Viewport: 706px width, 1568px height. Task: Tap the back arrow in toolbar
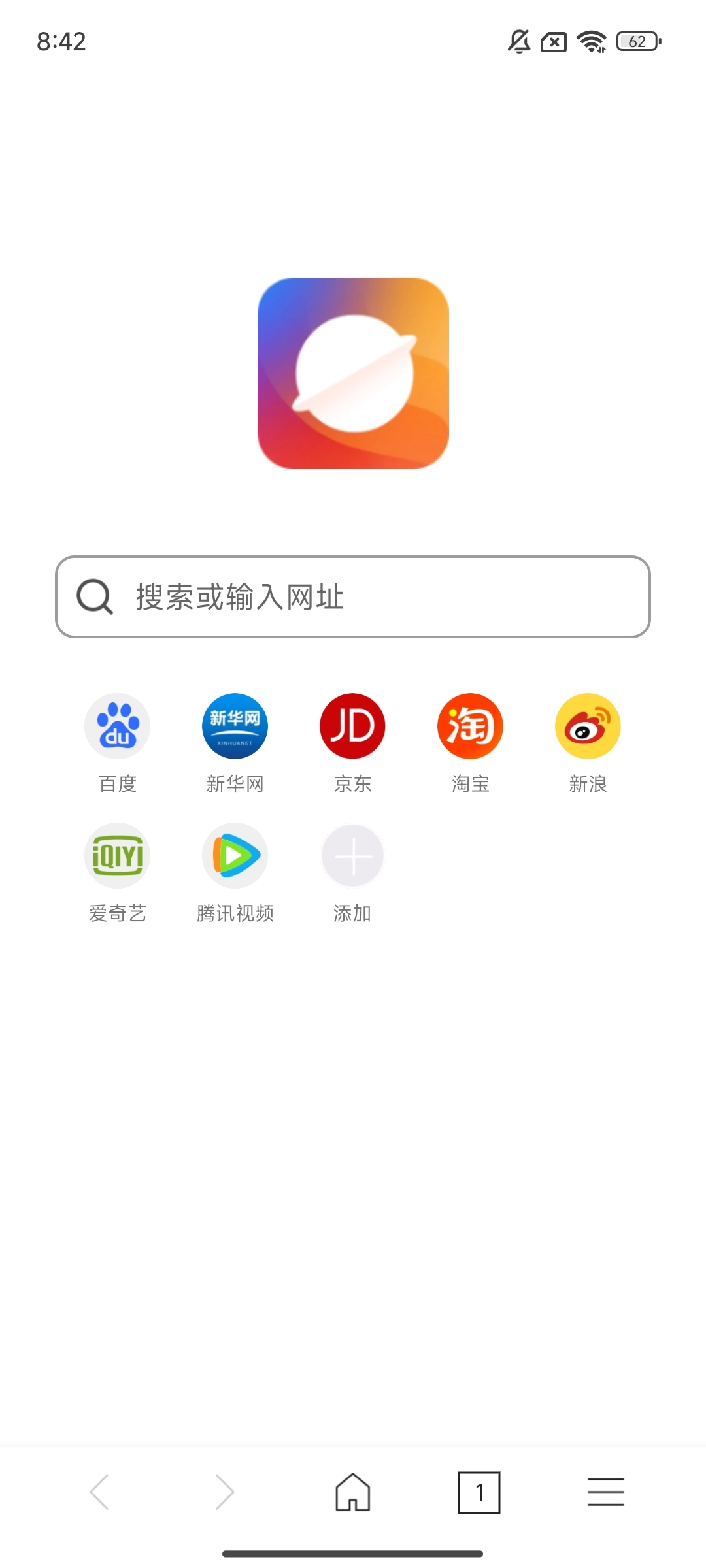pyautogui.click(x=99, y=1492)
